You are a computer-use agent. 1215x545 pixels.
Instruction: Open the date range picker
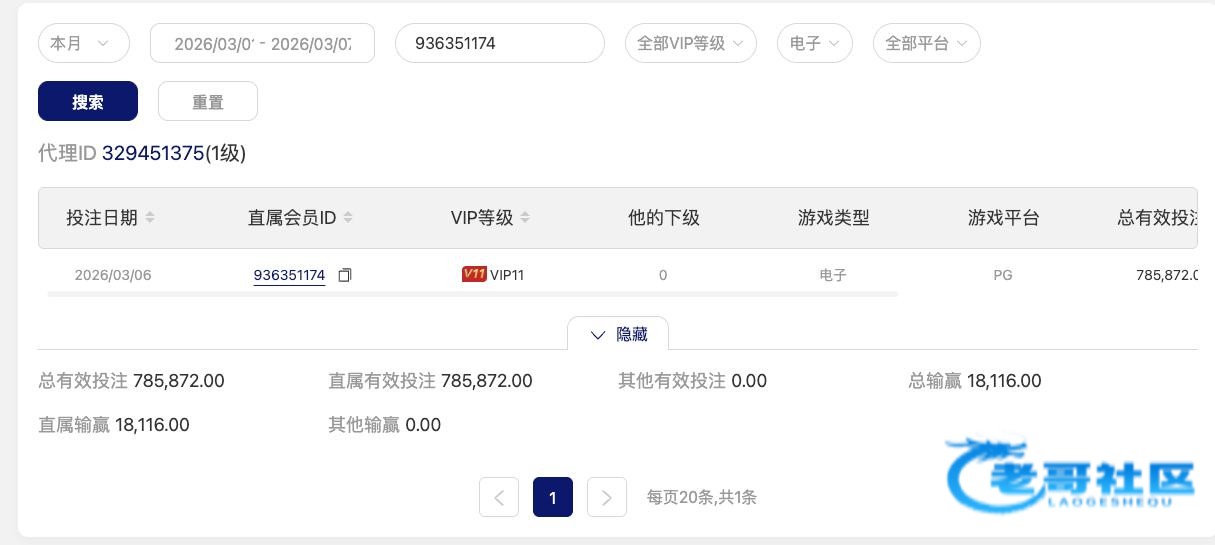262,43
